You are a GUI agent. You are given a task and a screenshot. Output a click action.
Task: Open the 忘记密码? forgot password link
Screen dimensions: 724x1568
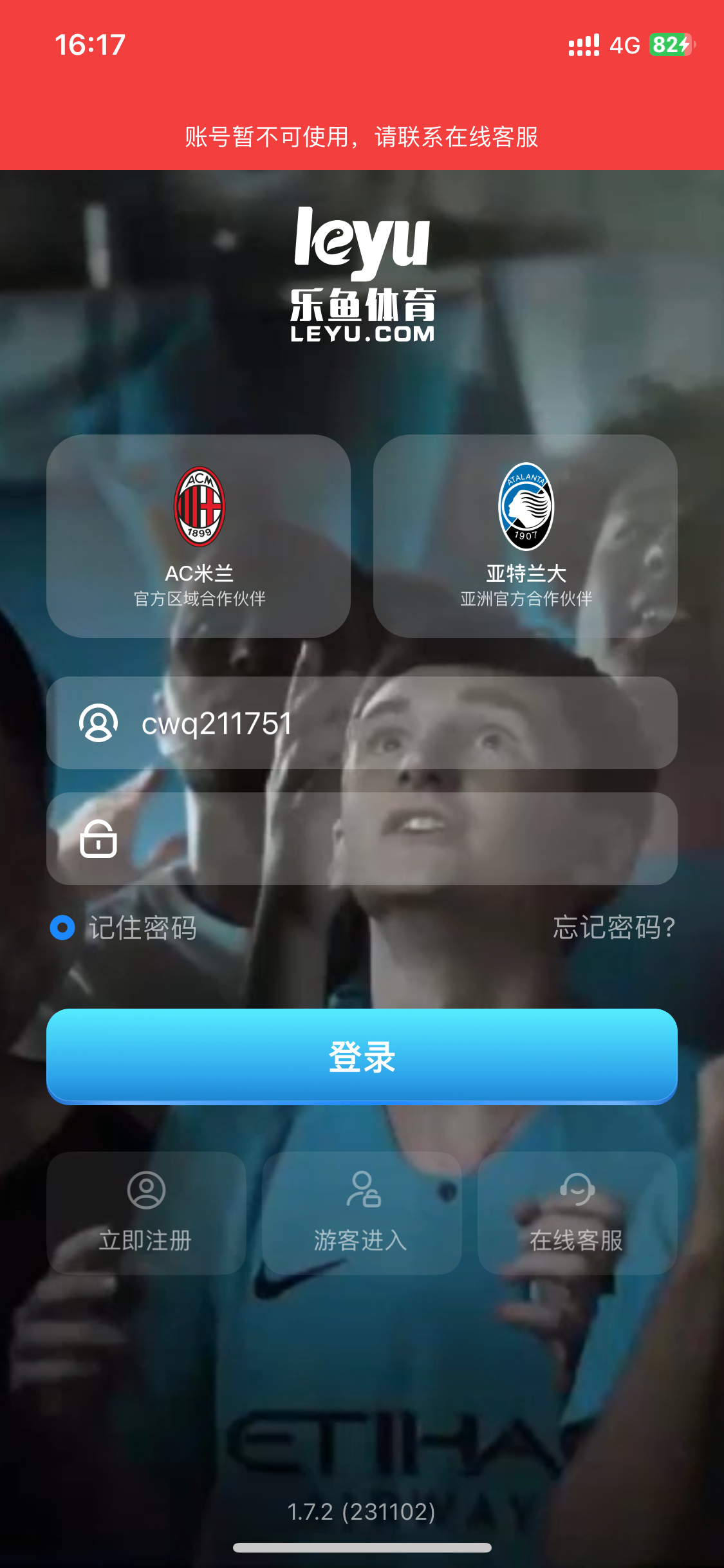click(614, 928)
